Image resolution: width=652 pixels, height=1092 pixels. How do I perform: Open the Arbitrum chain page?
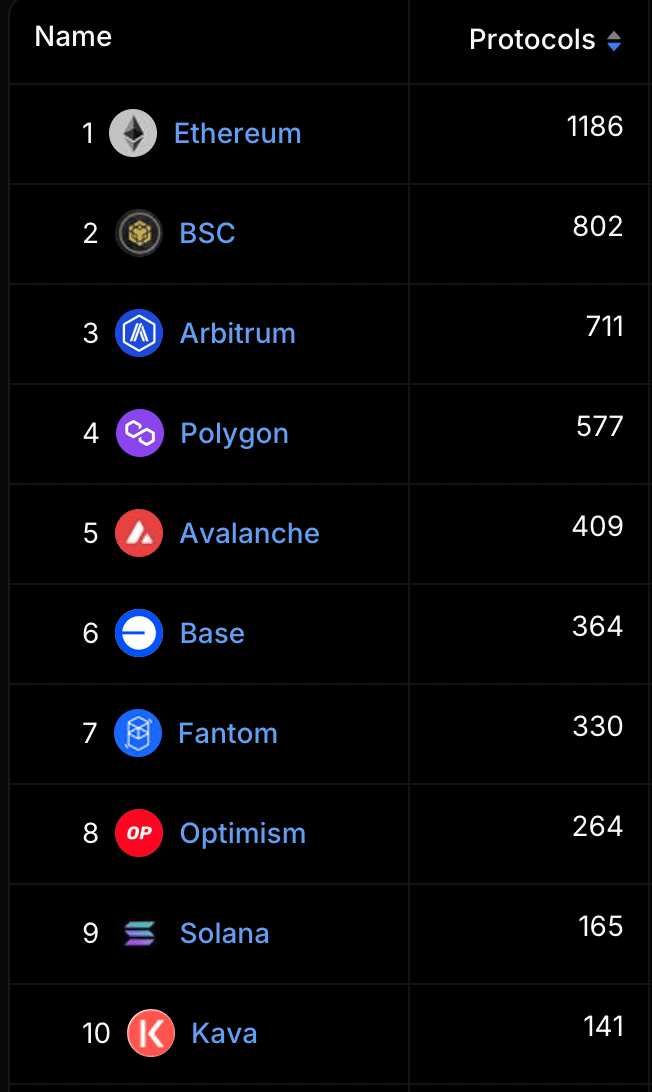(238, 334)
